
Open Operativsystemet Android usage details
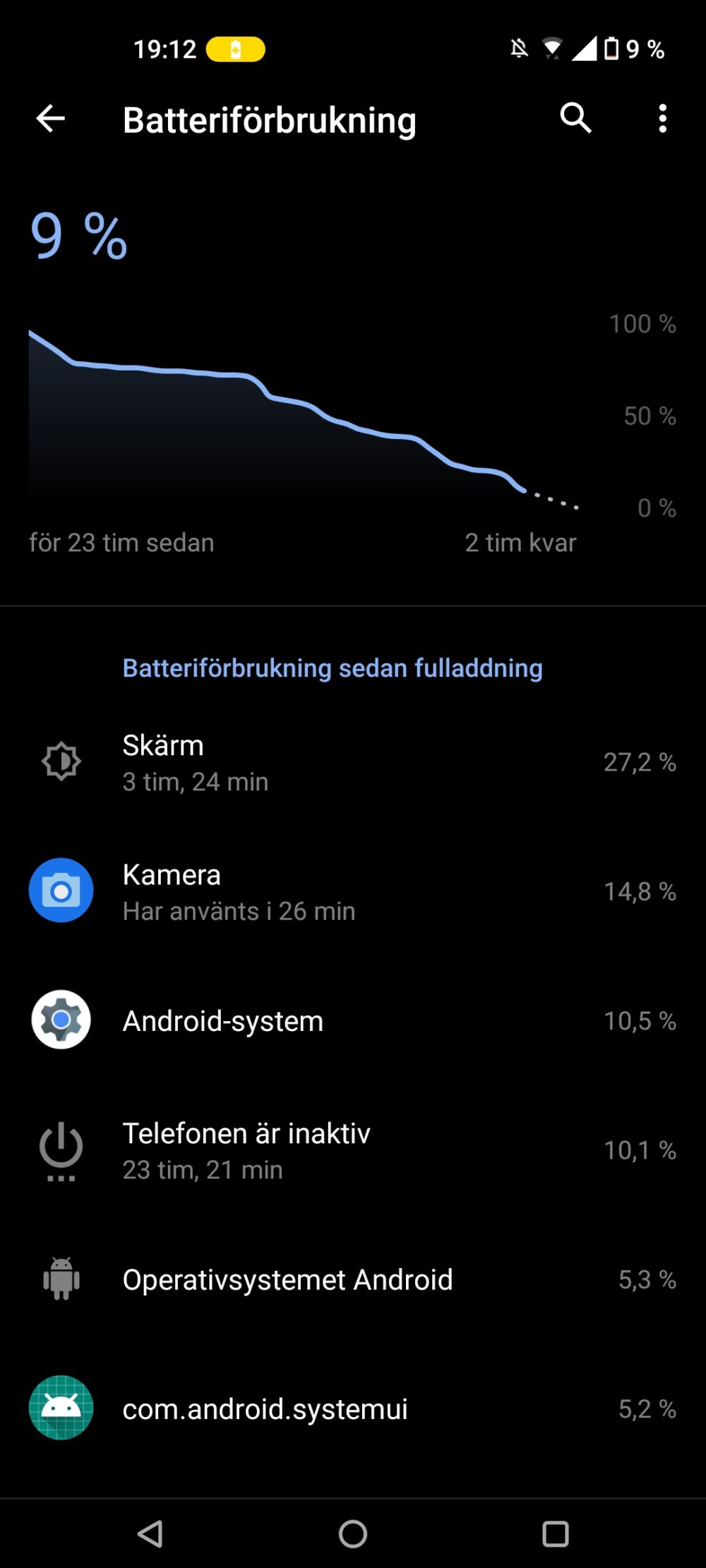coord(353,1279)
